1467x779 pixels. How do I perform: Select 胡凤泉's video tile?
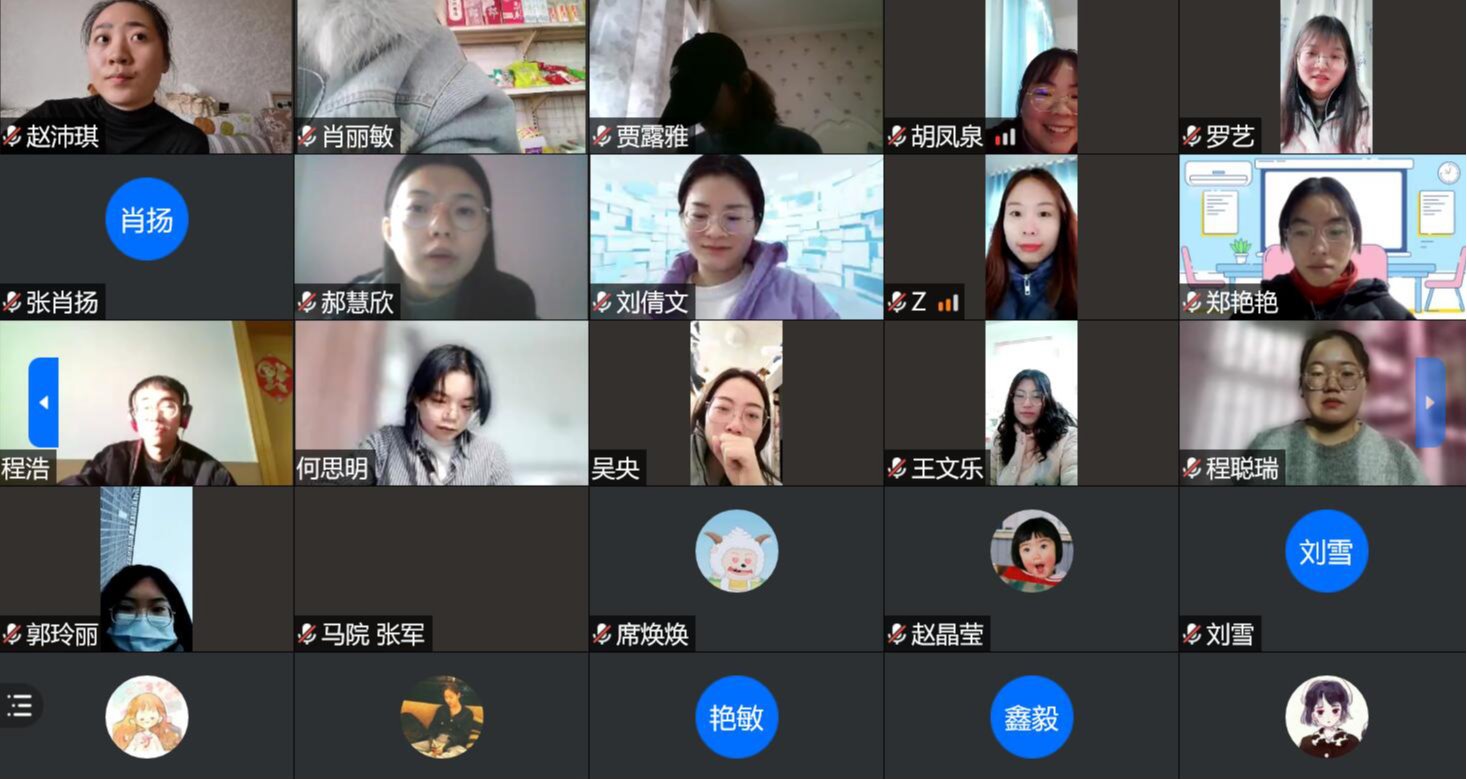(x=1030, y=76)
